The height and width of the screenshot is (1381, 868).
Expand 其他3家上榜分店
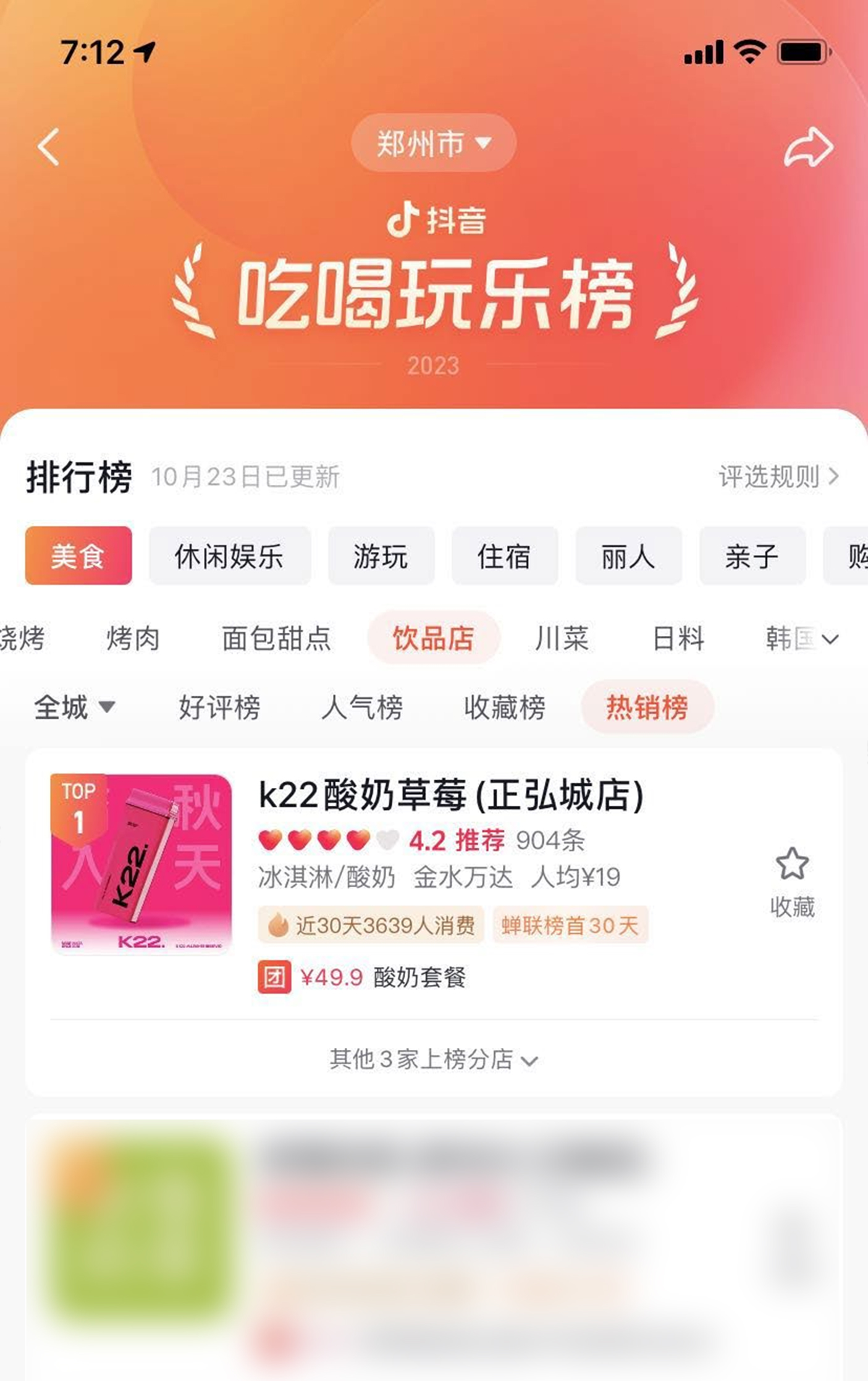(x=434, y=1060)
